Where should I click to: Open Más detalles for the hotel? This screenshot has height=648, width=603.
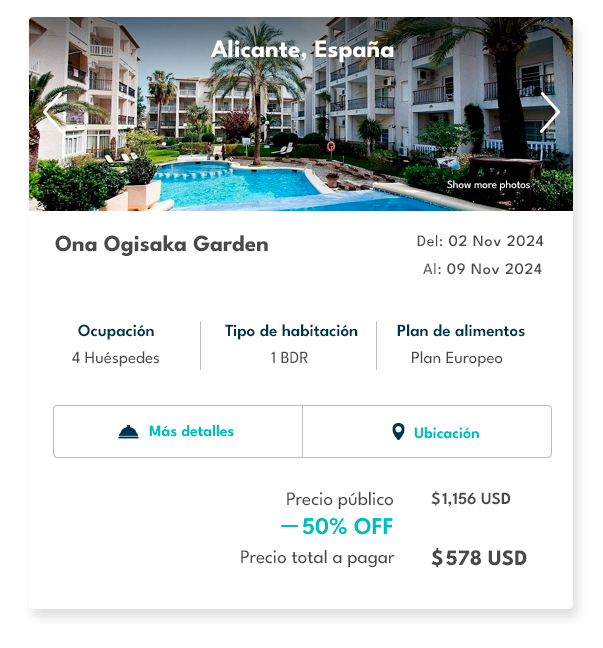tap(178, 432)
